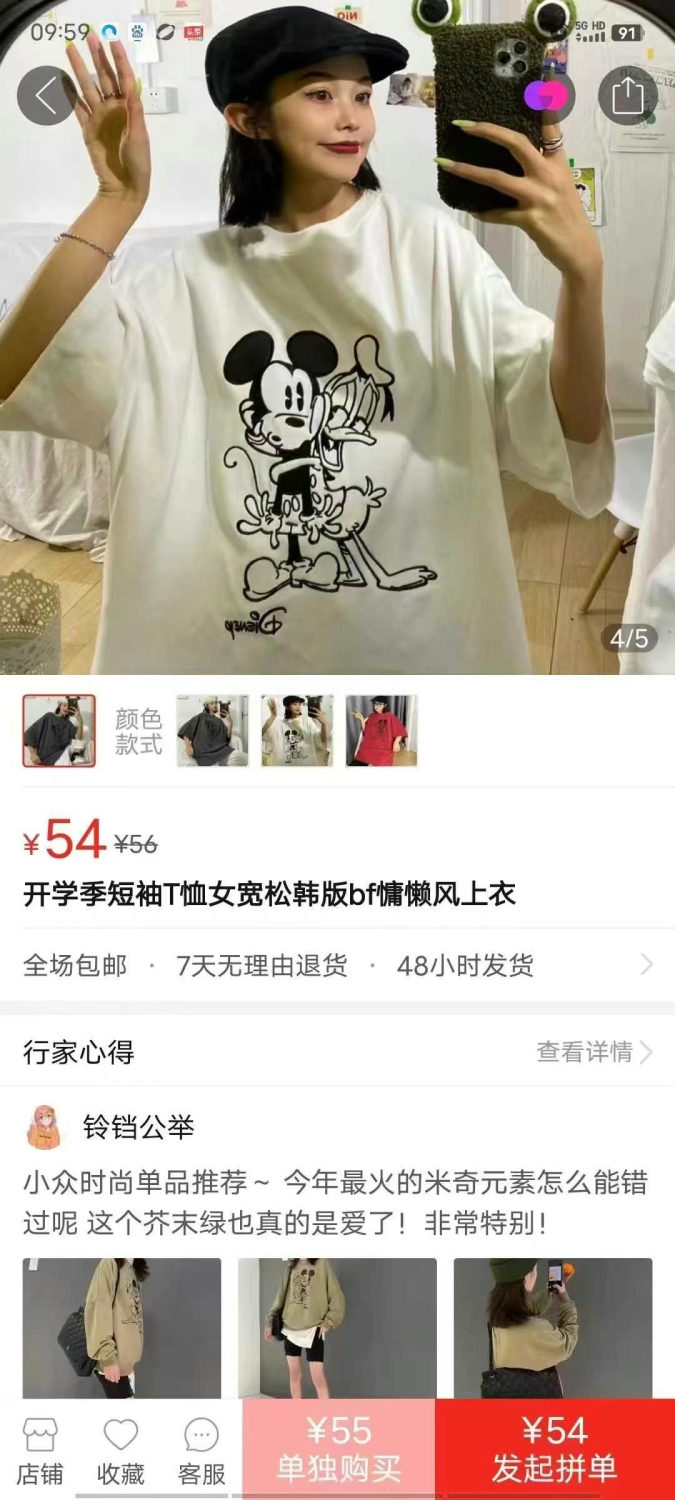The image size is (675, 1500).
Task: Open the review photo of girl holding phone
Action: point(553,1328)
